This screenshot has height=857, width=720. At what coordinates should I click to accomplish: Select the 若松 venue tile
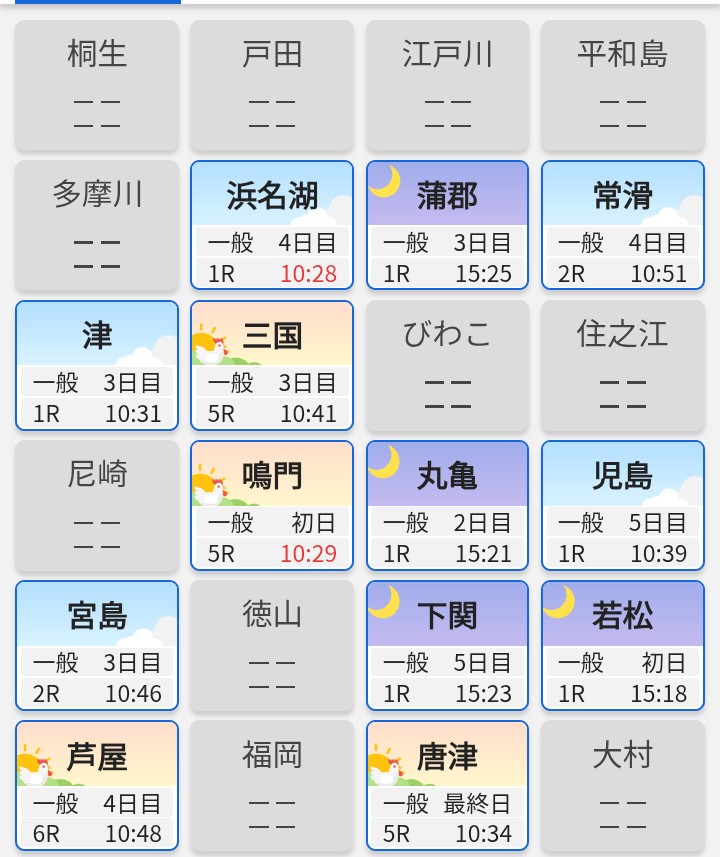point(622,645)
